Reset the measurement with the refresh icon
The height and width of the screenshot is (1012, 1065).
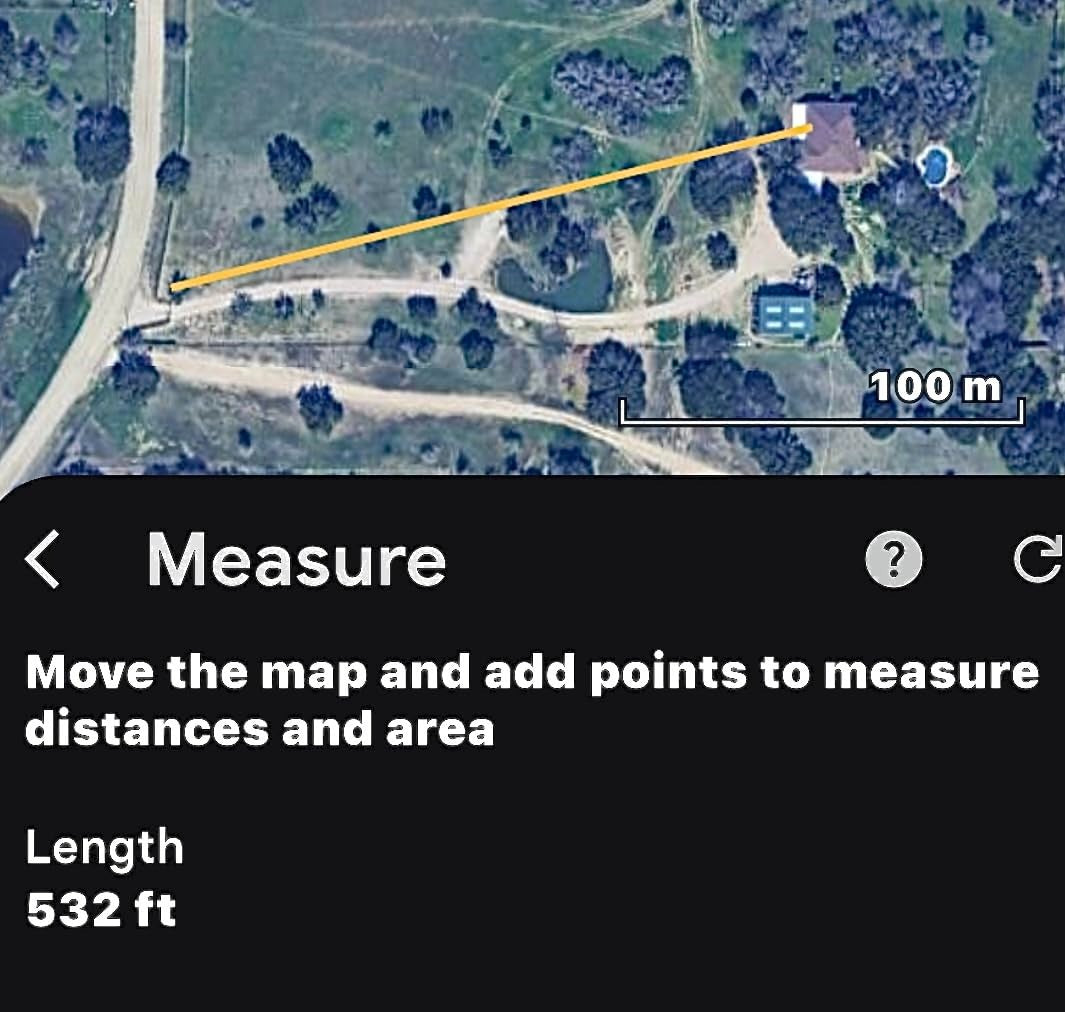(1036, 560)
